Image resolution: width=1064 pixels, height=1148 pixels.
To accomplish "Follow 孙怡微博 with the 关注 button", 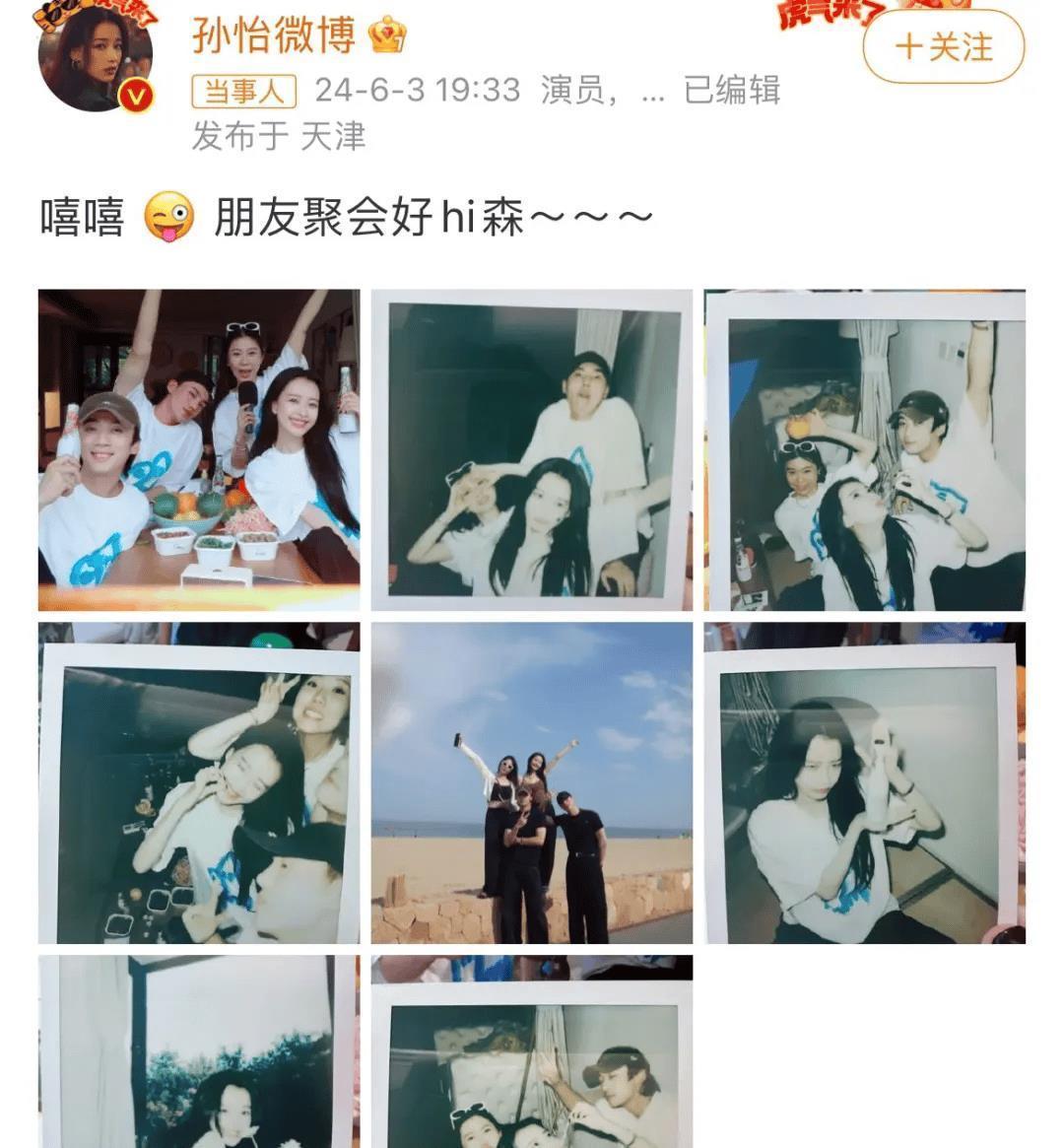I will [943, 47].
